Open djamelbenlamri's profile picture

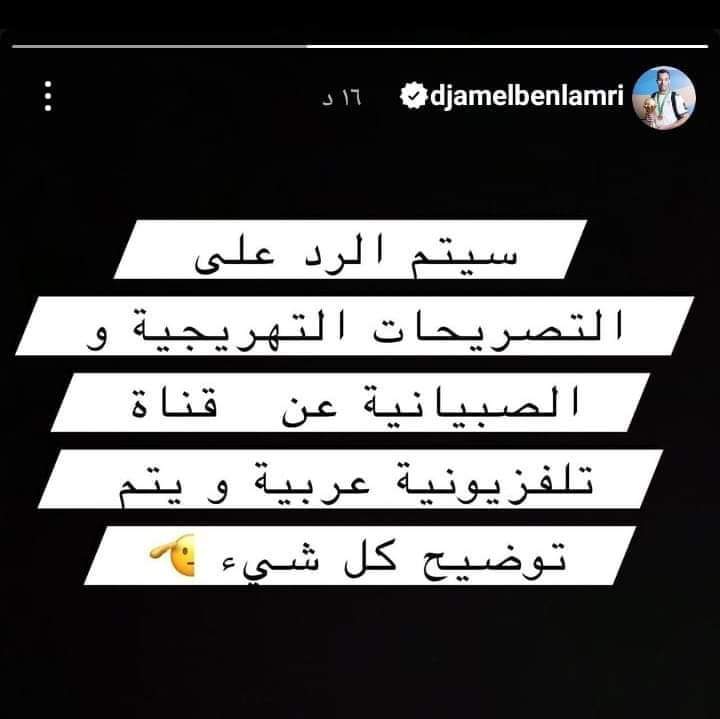point(664,98)
